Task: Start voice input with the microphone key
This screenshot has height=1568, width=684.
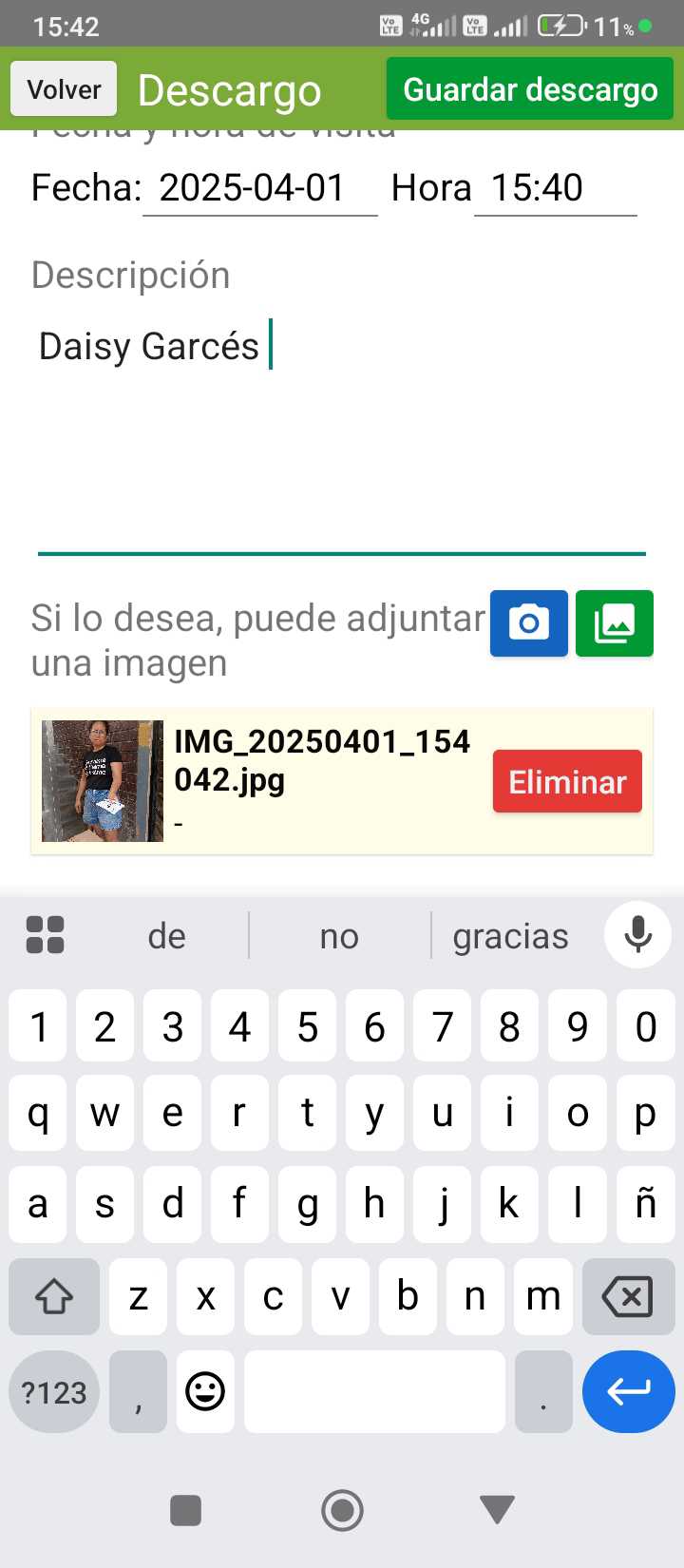Action: point(637,935)
